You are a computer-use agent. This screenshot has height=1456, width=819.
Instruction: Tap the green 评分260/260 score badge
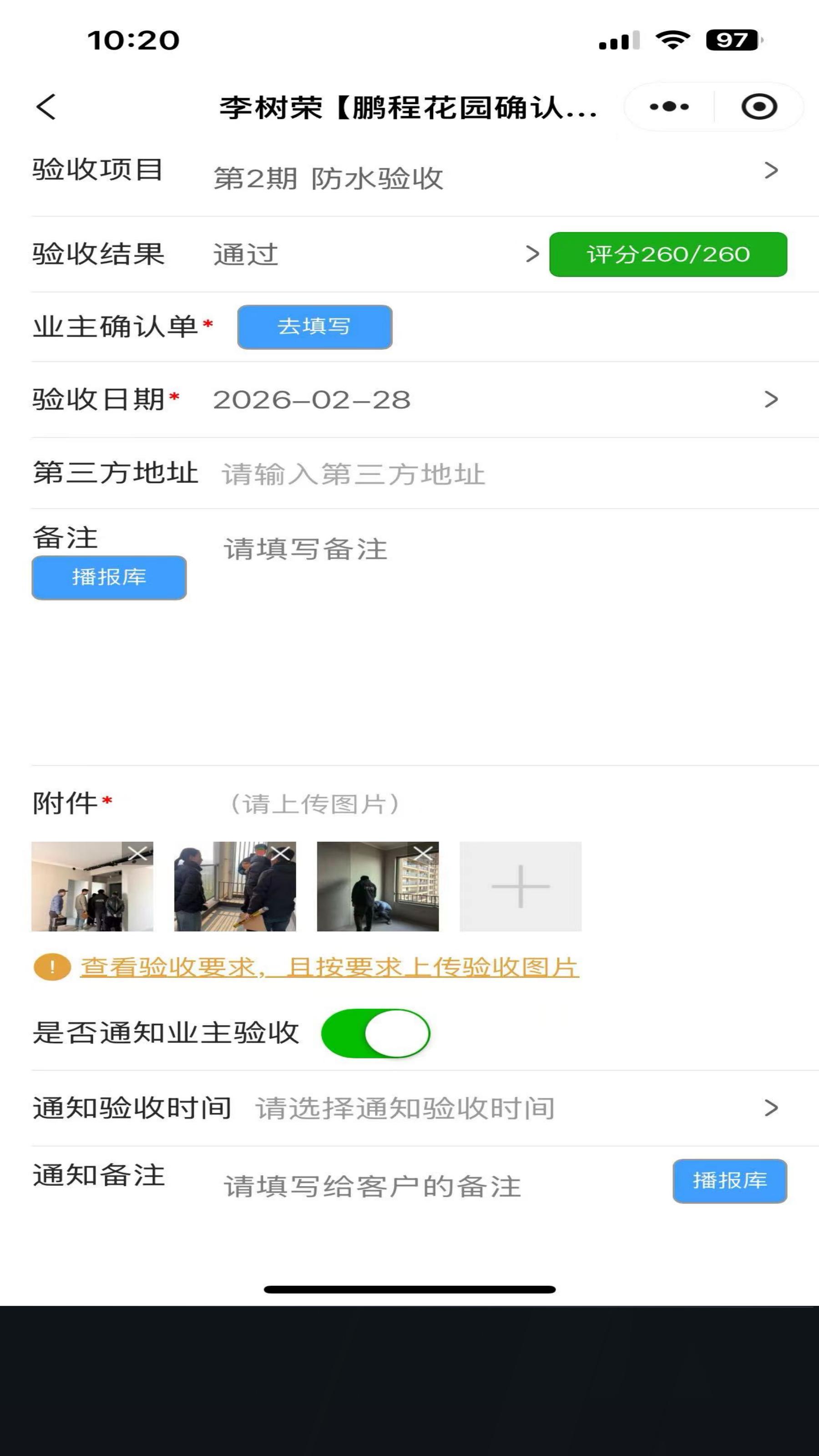667,254
